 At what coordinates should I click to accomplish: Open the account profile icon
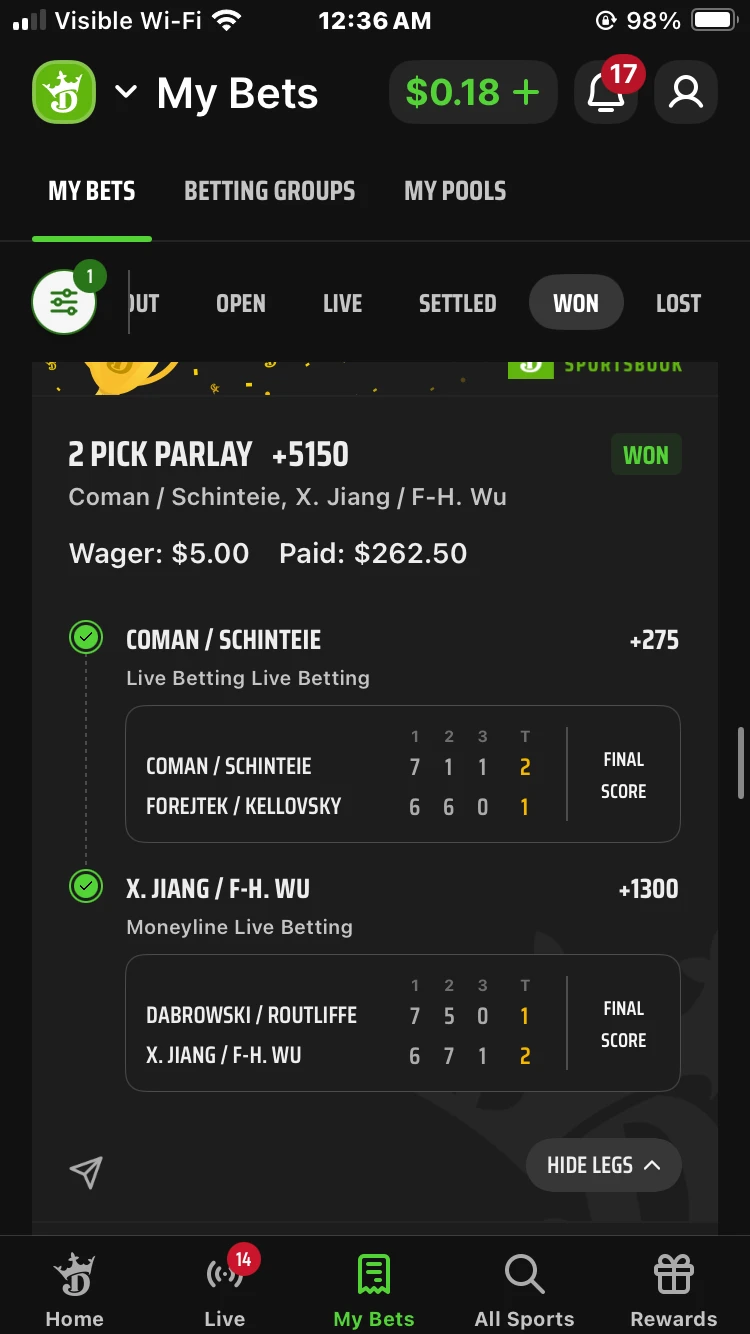pyautogui.click(x=686, y=93)
